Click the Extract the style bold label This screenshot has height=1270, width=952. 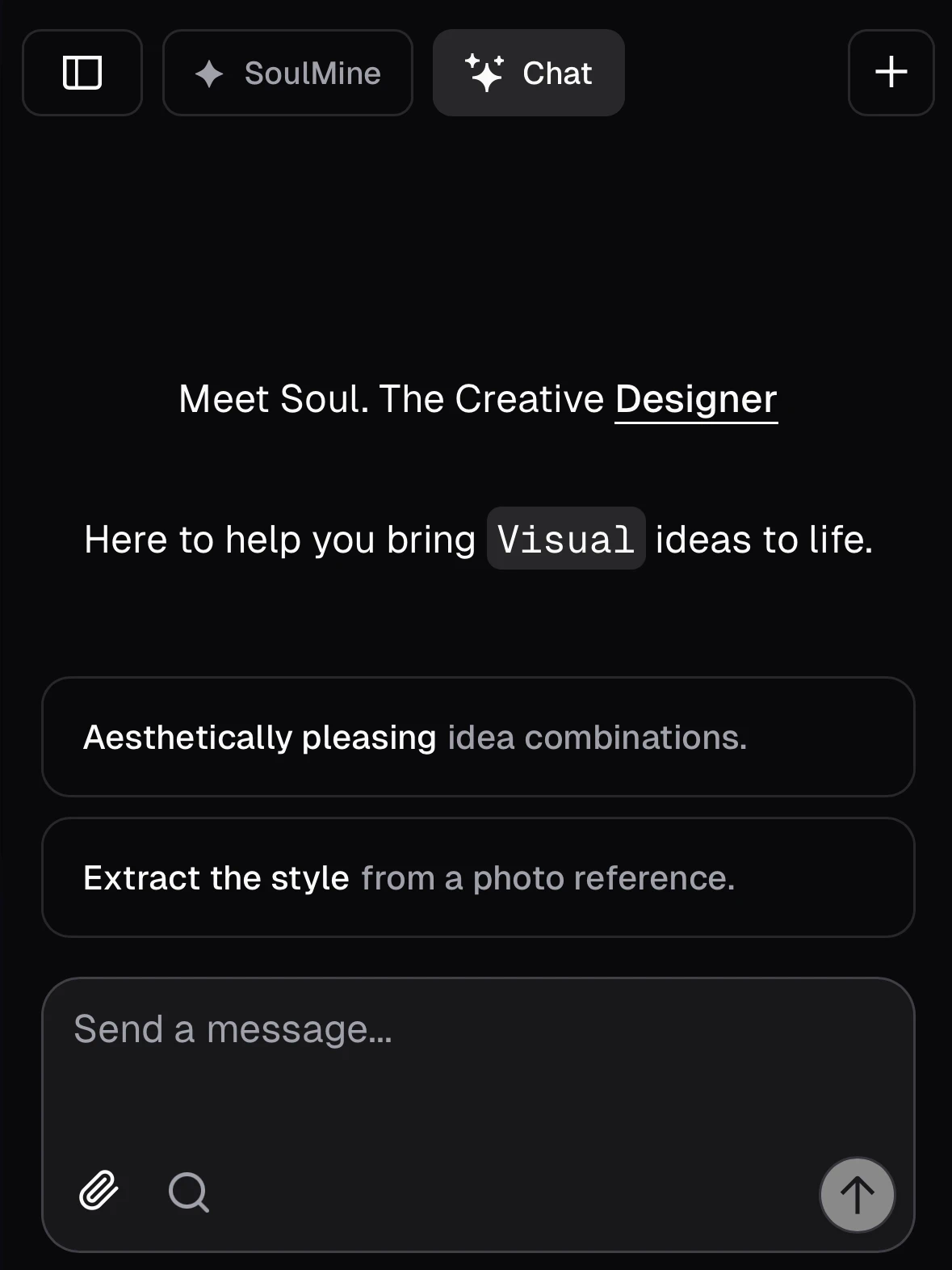coord(216,877)
